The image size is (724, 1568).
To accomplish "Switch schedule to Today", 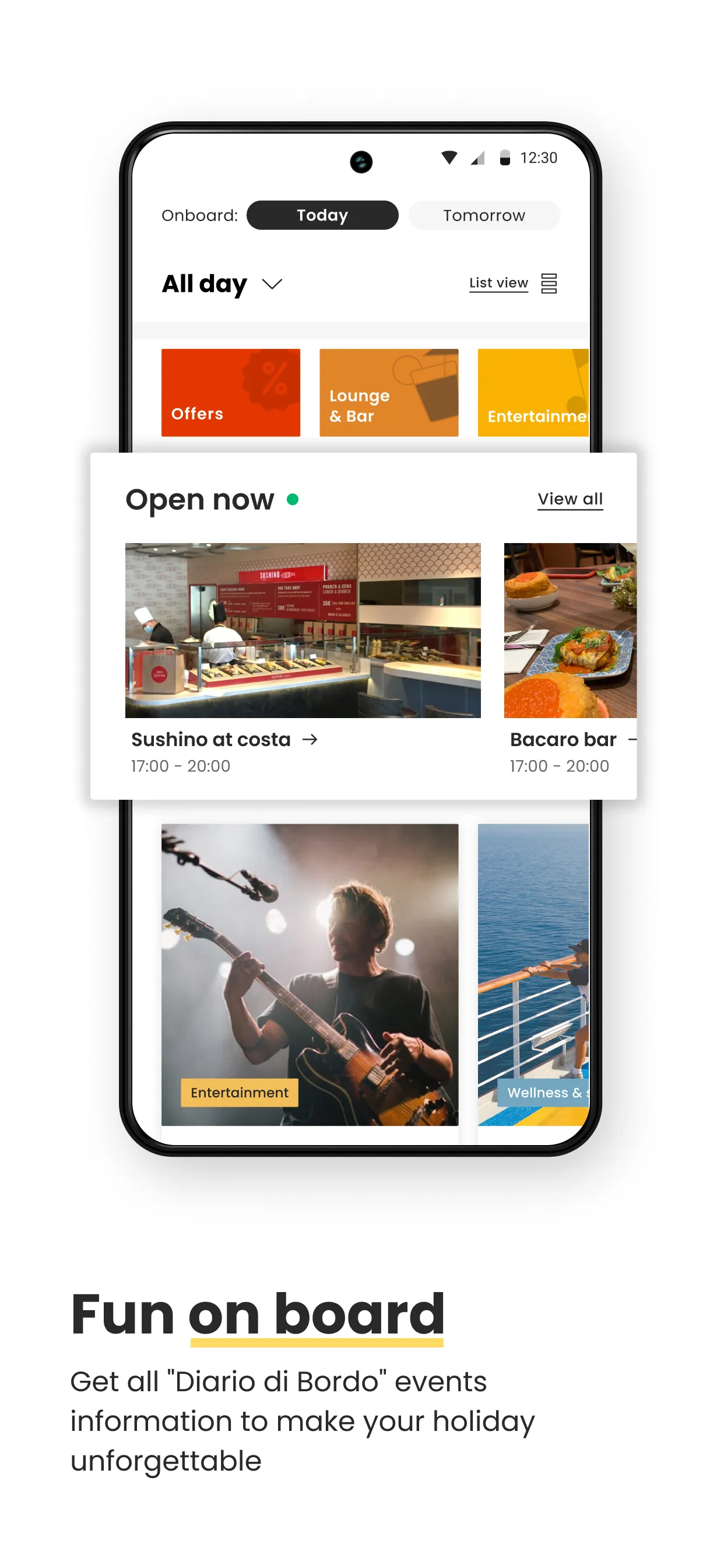I will click(322, 215).
